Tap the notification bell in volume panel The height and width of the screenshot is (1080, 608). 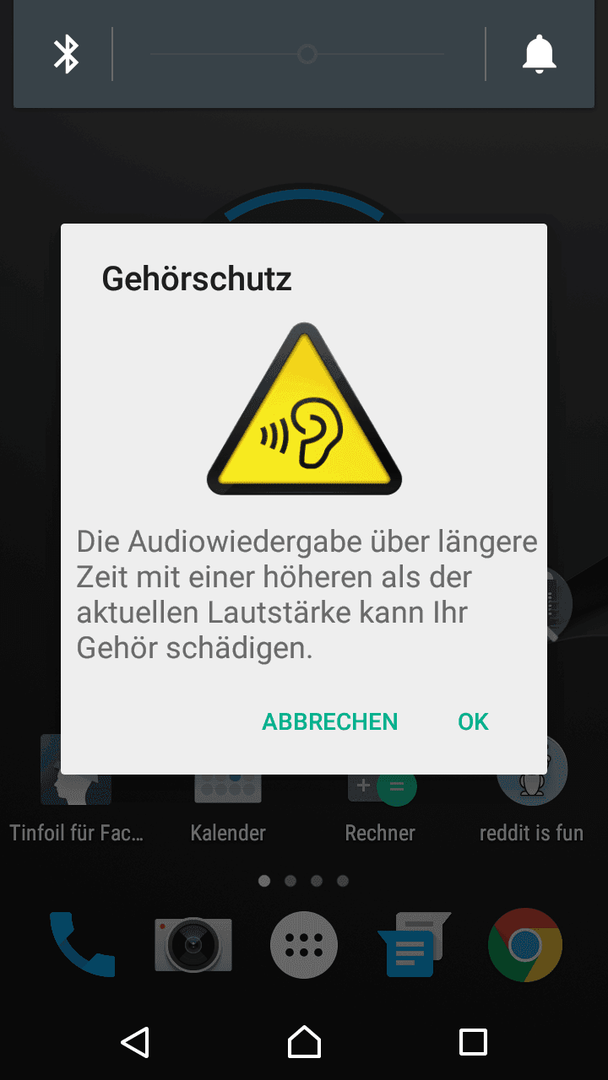(x=539, y=54)
